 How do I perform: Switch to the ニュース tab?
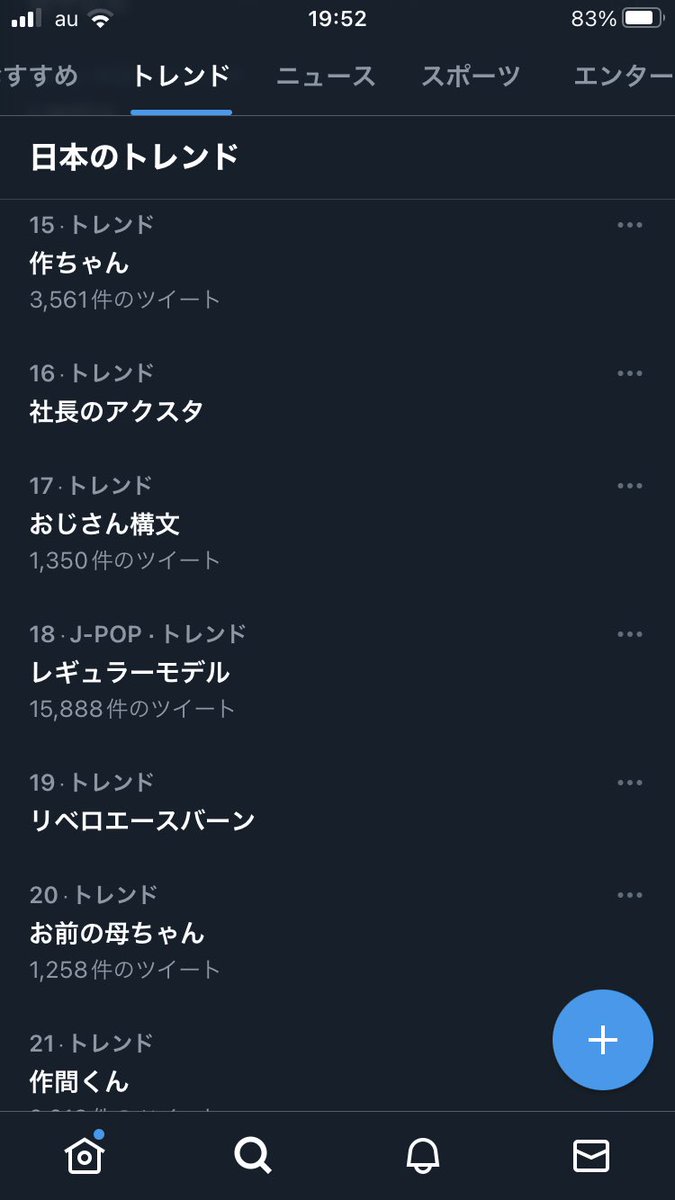coord(326,76)
